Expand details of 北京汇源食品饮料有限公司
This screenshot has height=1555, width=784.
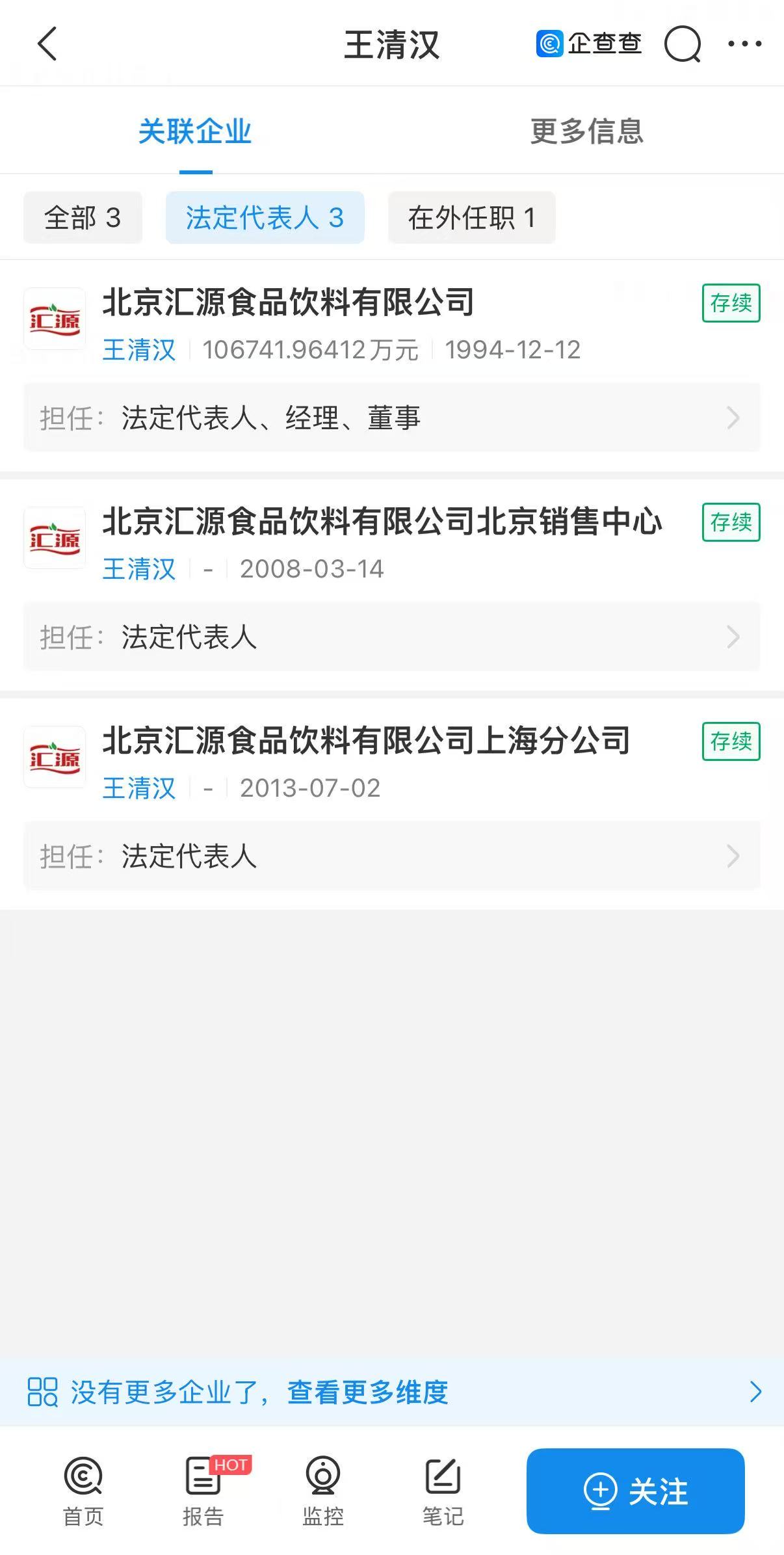pyautogui.click(x=734, y=417)
